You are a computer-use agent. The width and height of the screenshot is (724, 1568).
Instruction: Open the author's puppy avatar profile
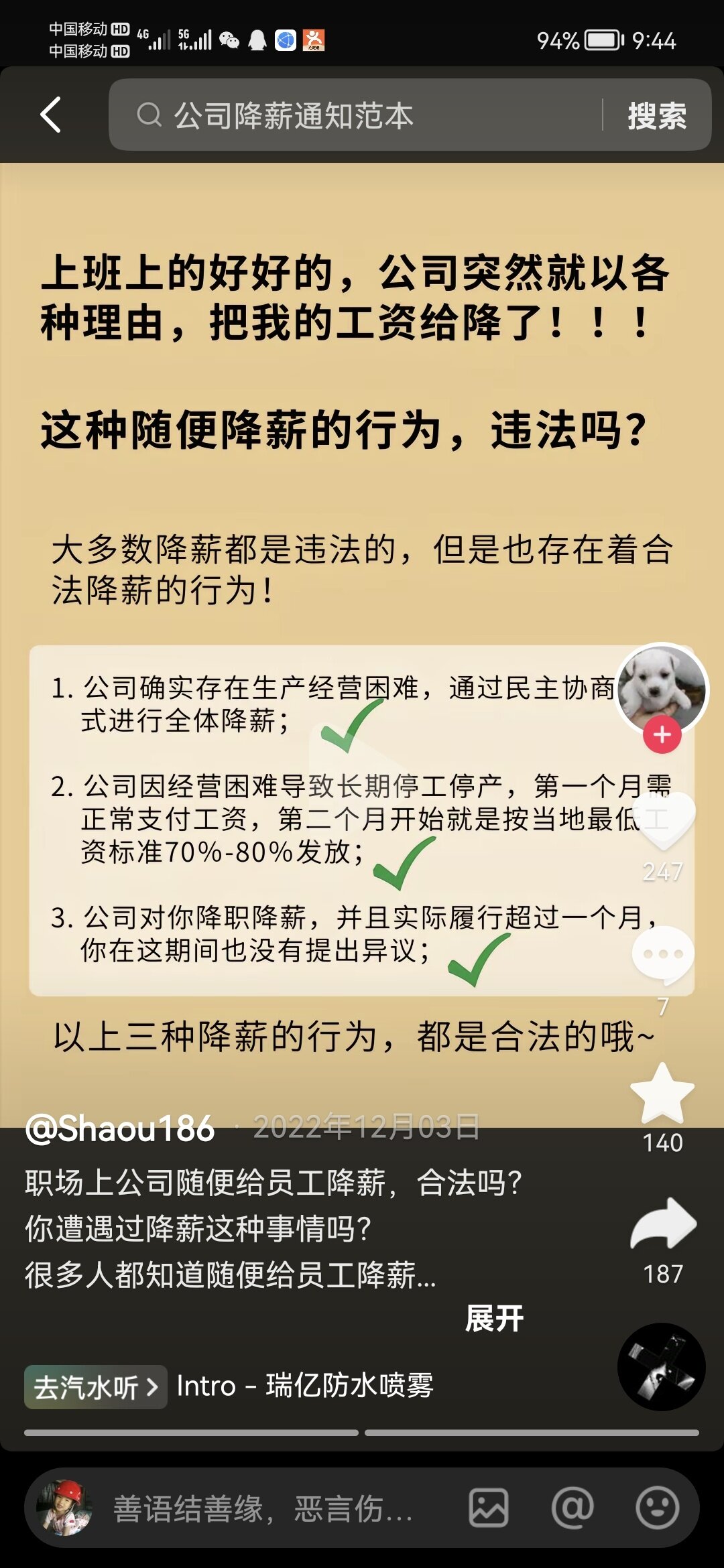tap(661, 688)
